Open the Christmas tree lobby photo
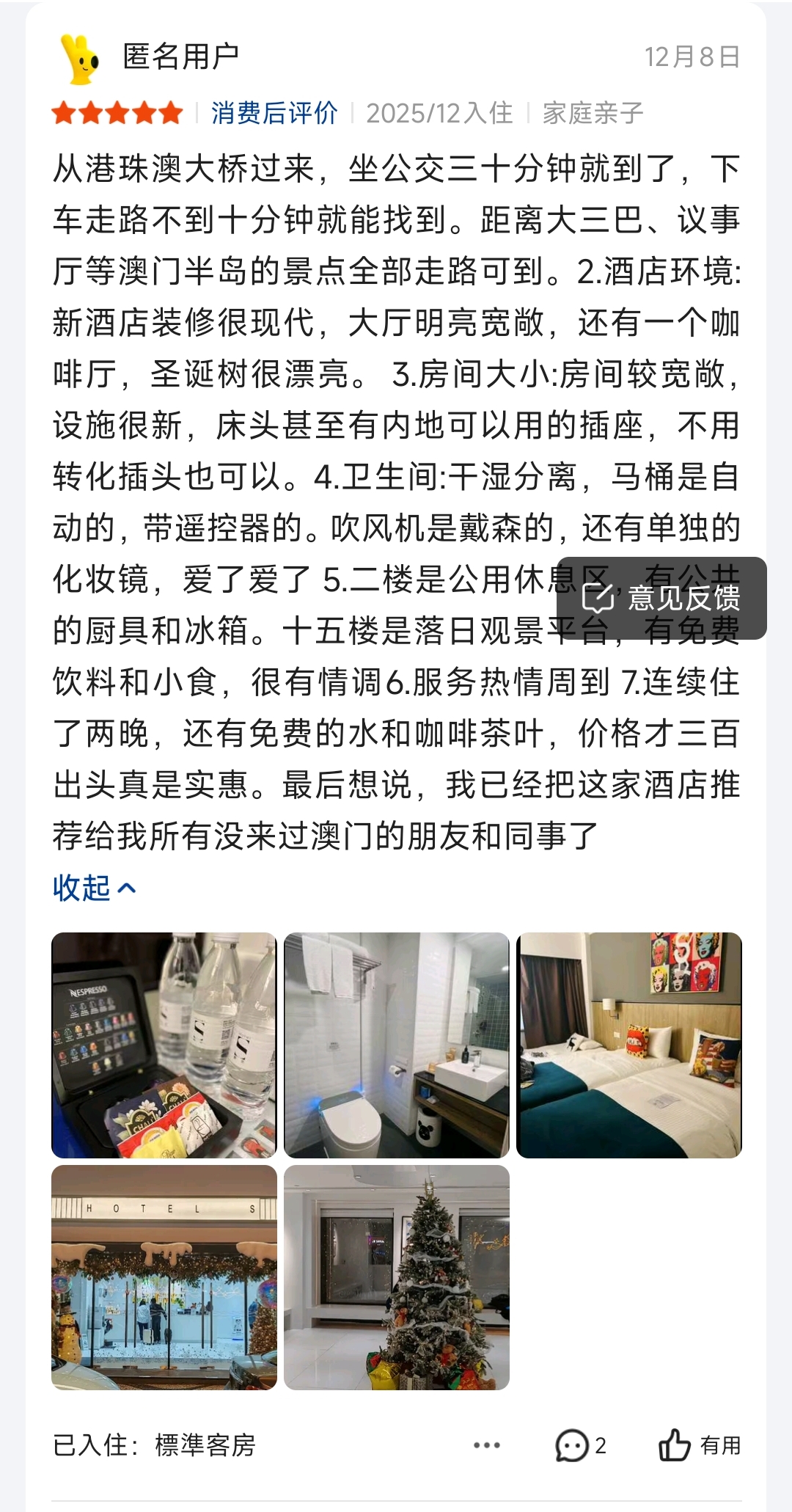Screen dimensions: 792x1512 397,1277
